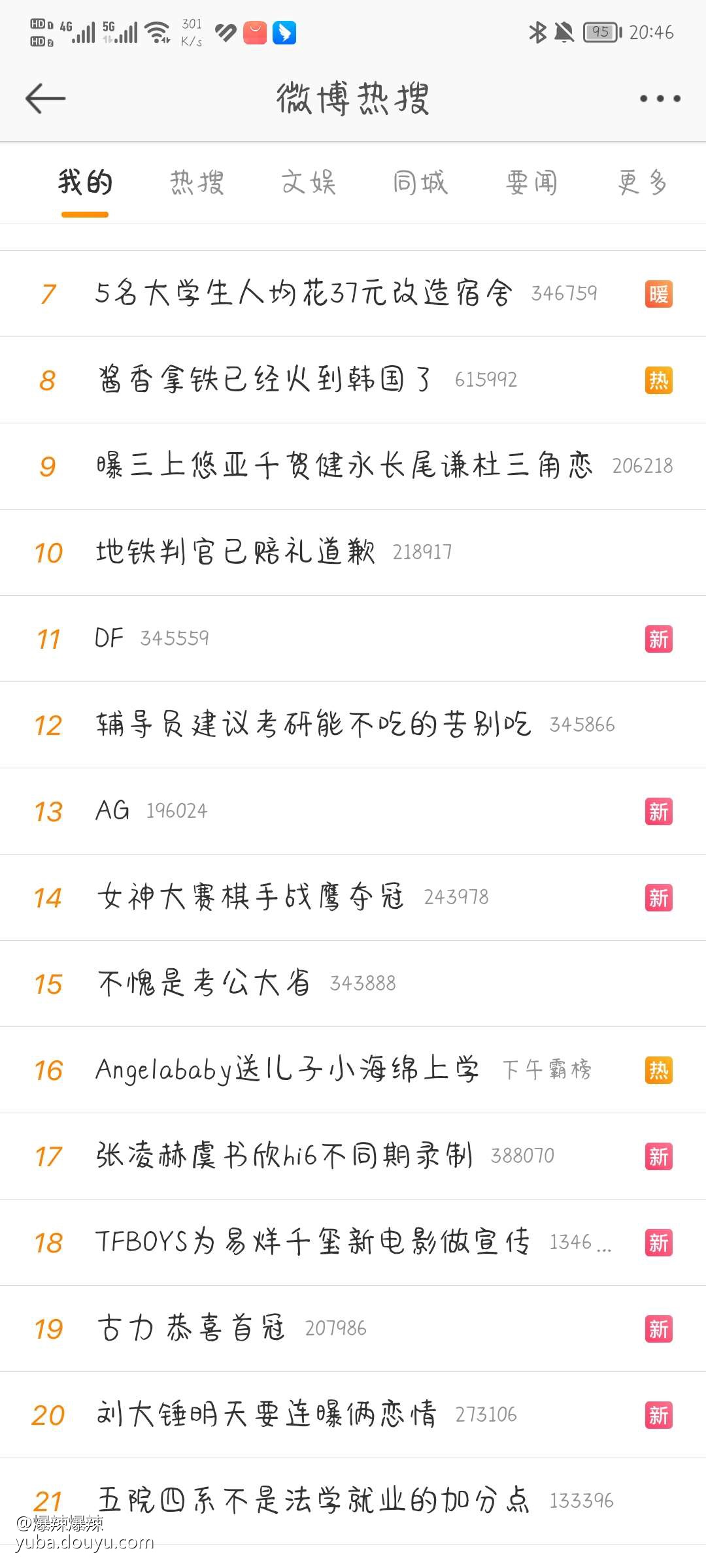Switch to the 要闻 tab
Screen dimensions: 706x1568
pos(531,182)
